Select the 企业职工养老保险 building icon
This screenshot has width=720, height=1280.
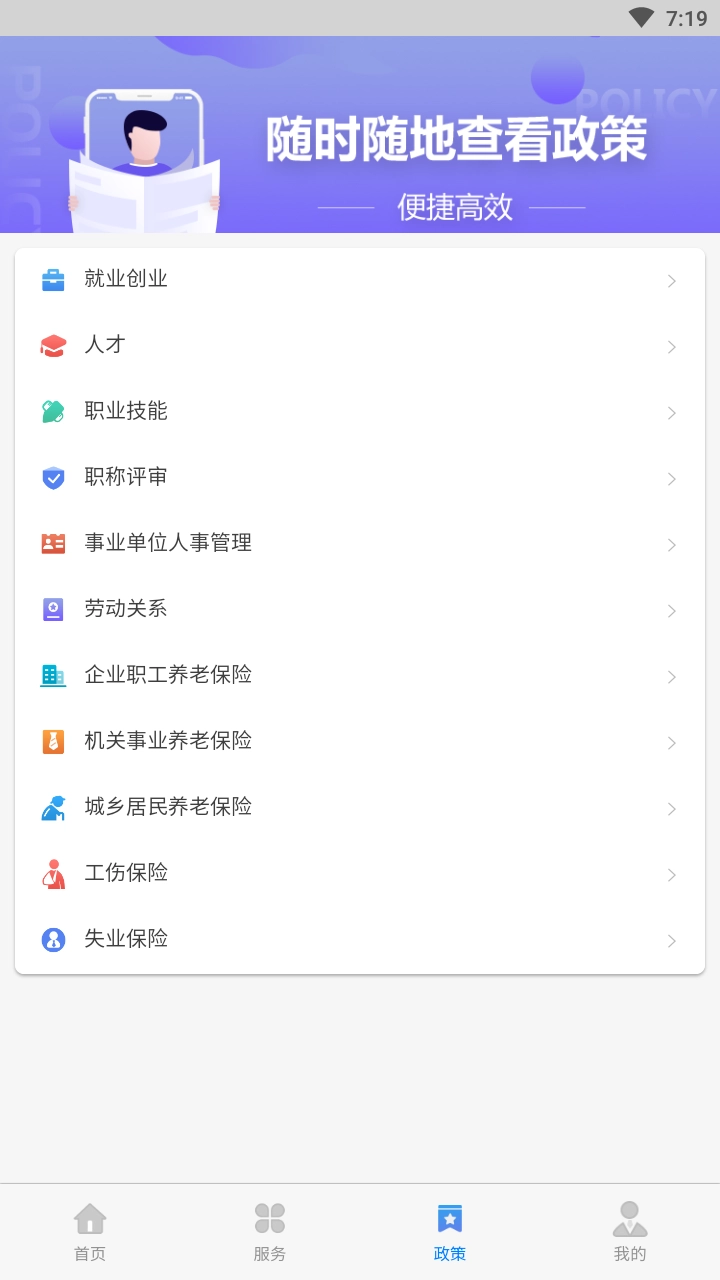click(53, 676)
